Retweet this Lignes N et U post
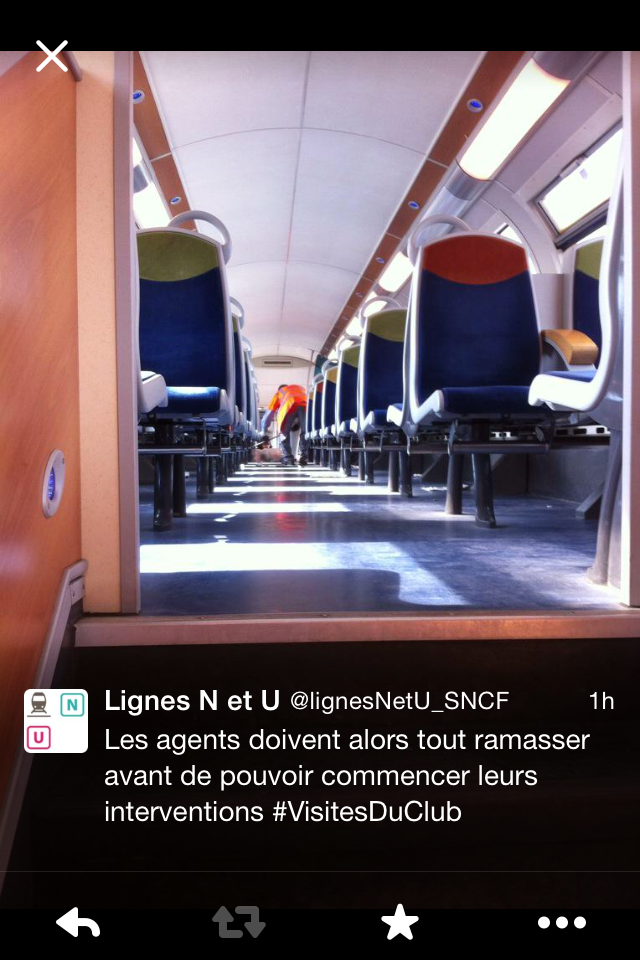 coord(239,922)
